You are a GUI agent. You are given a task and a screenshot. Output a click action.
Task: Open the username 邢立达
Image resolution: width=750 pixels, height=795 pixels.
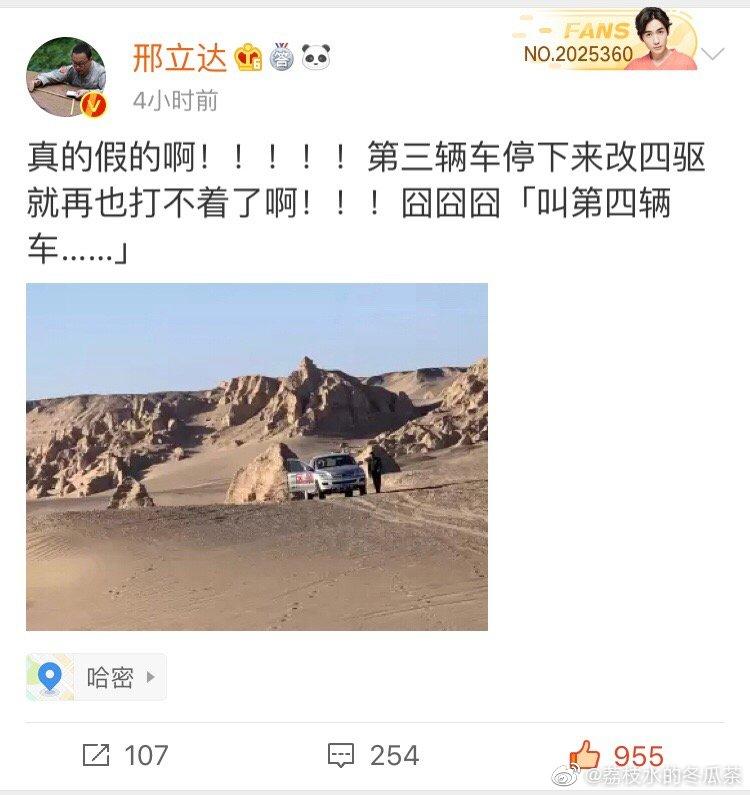point(180,58)
